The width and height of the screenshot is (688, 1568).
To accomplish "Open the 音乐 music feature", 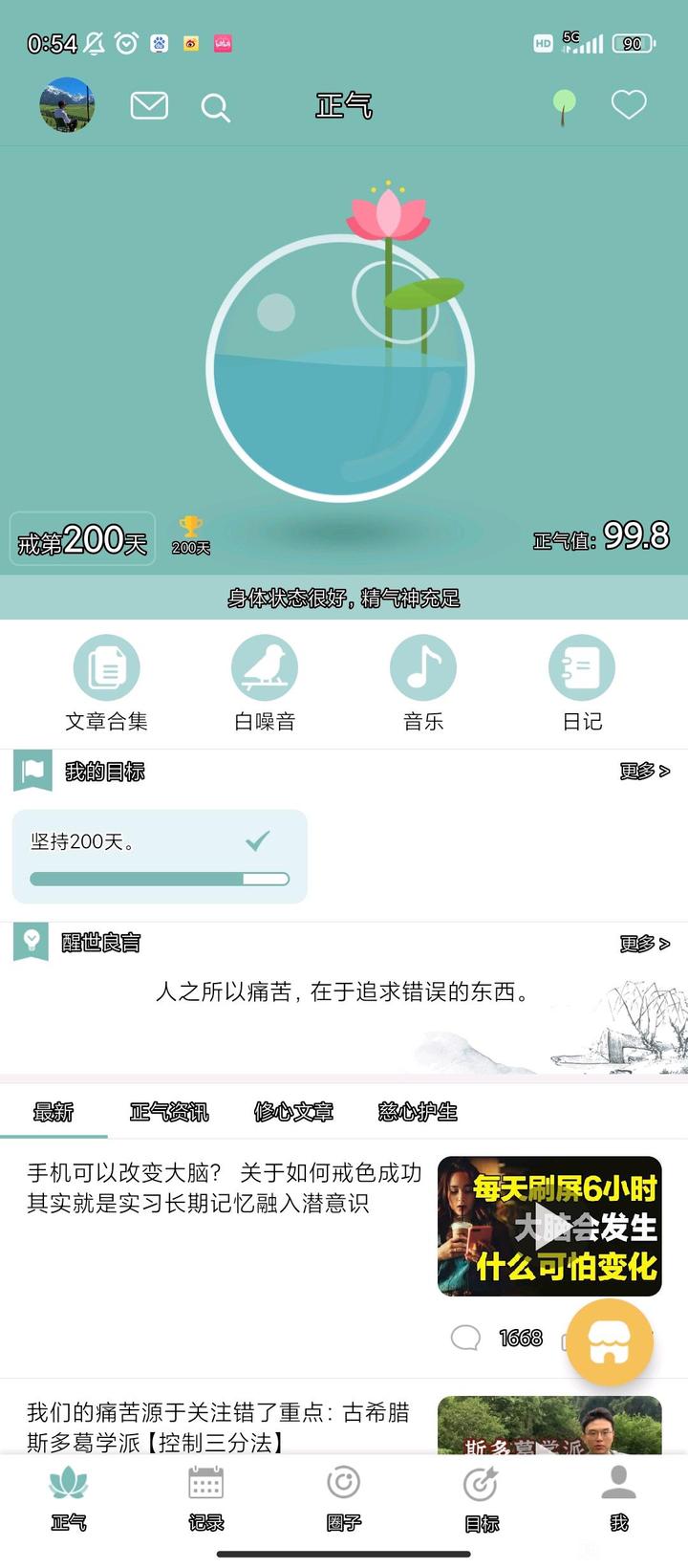I will 423,681.
